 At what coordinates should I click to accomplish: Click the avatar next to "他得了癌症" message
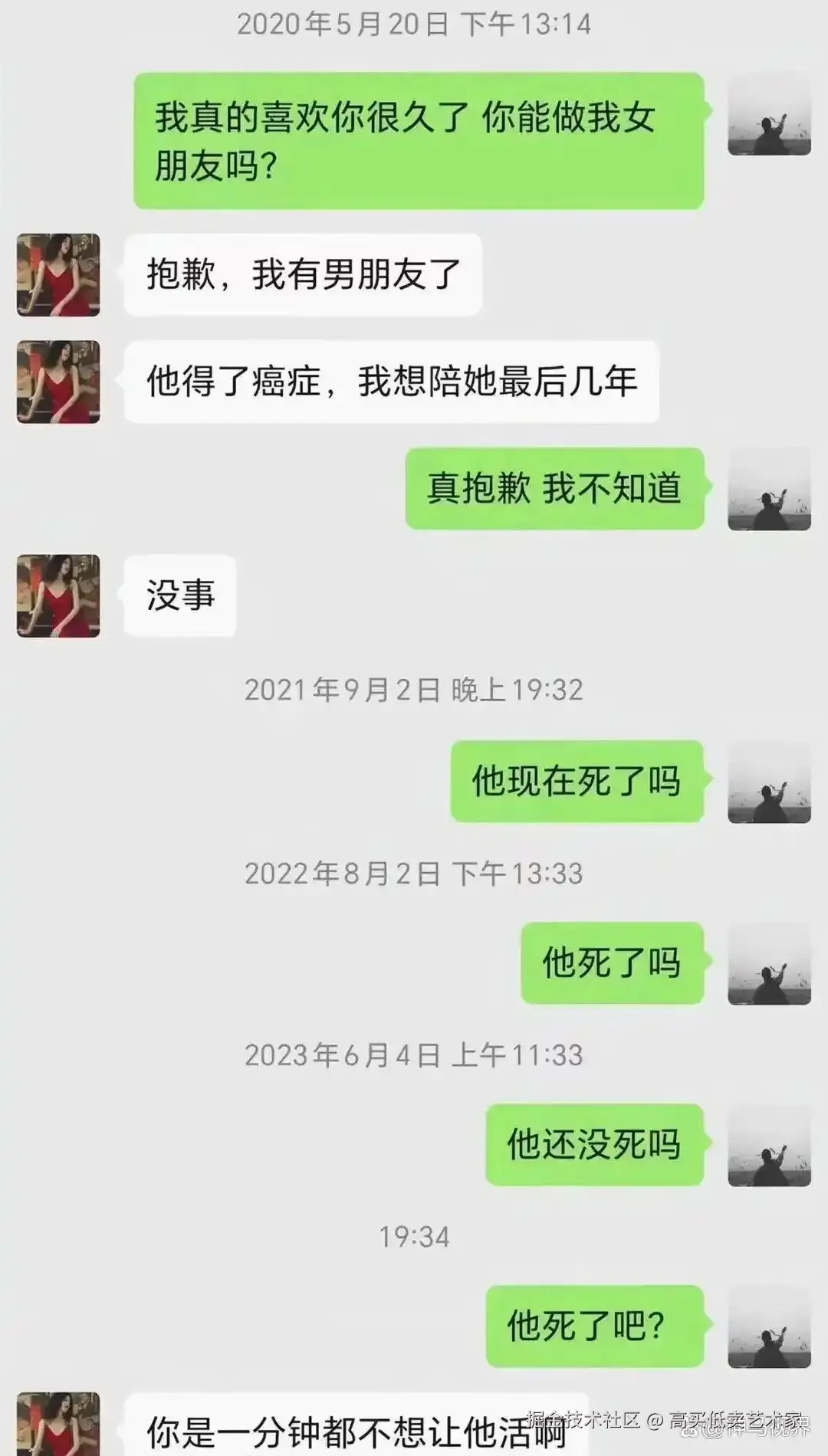(58, 383)
